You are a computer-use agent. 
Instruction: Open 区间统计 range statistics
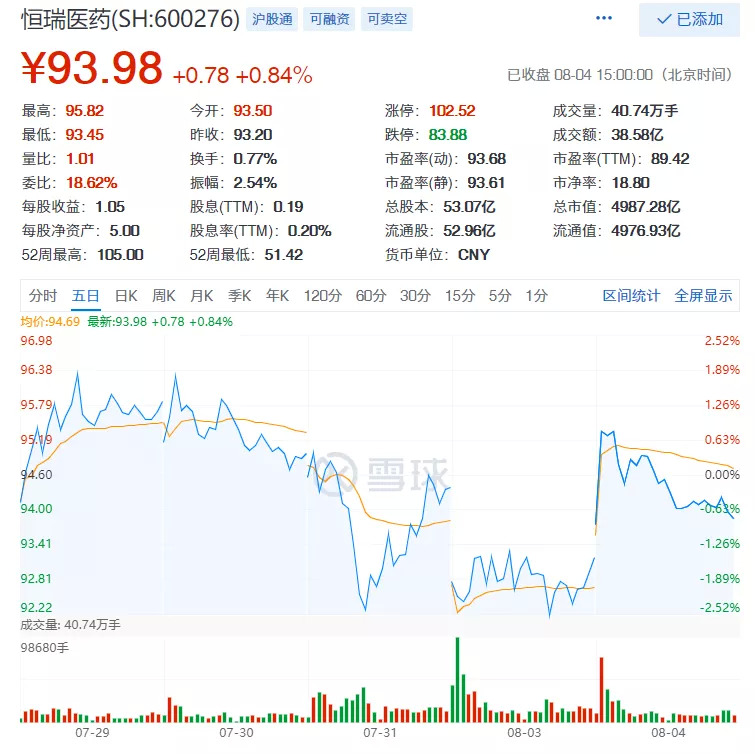(x=631, y=295)
